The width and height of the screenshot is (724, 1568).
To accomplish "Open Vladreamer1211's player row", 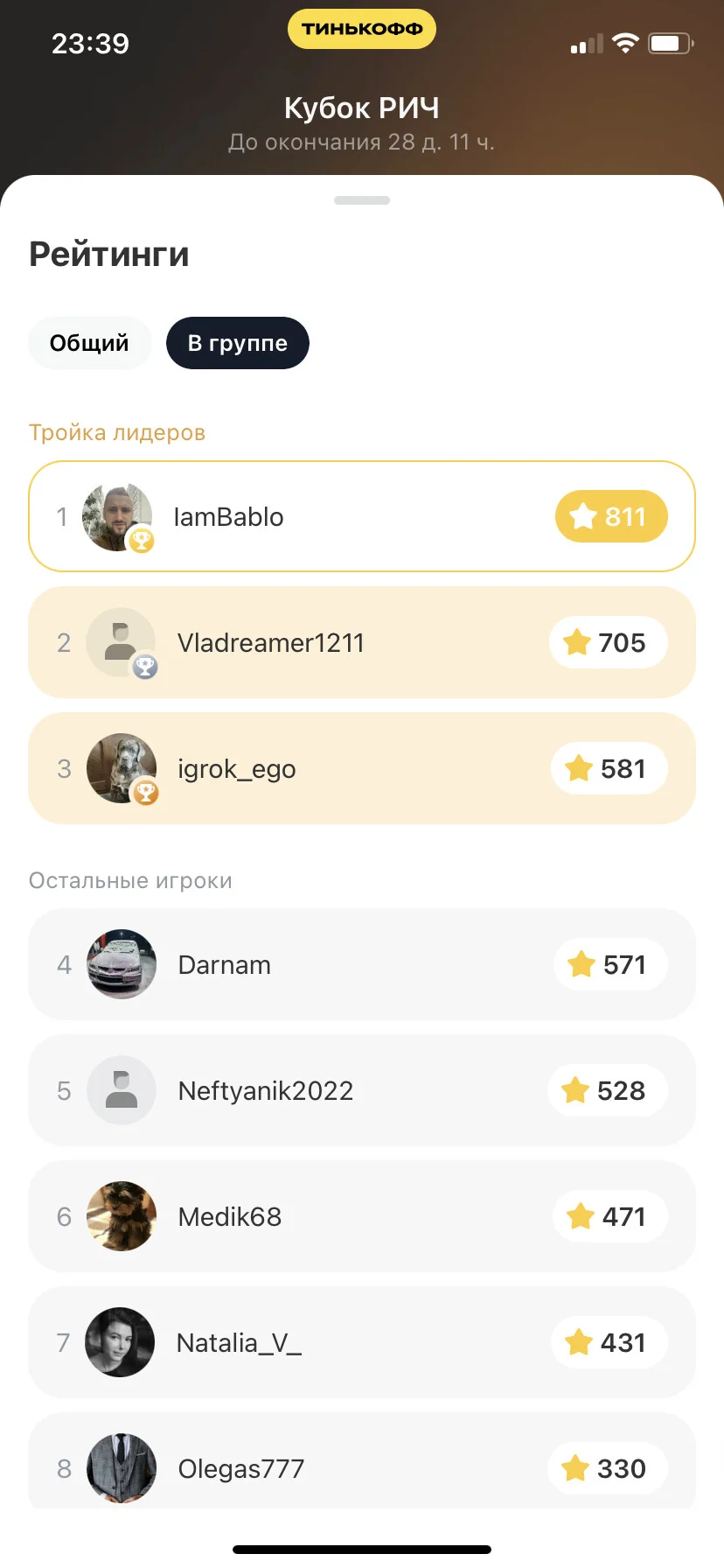I will point(362,642).
